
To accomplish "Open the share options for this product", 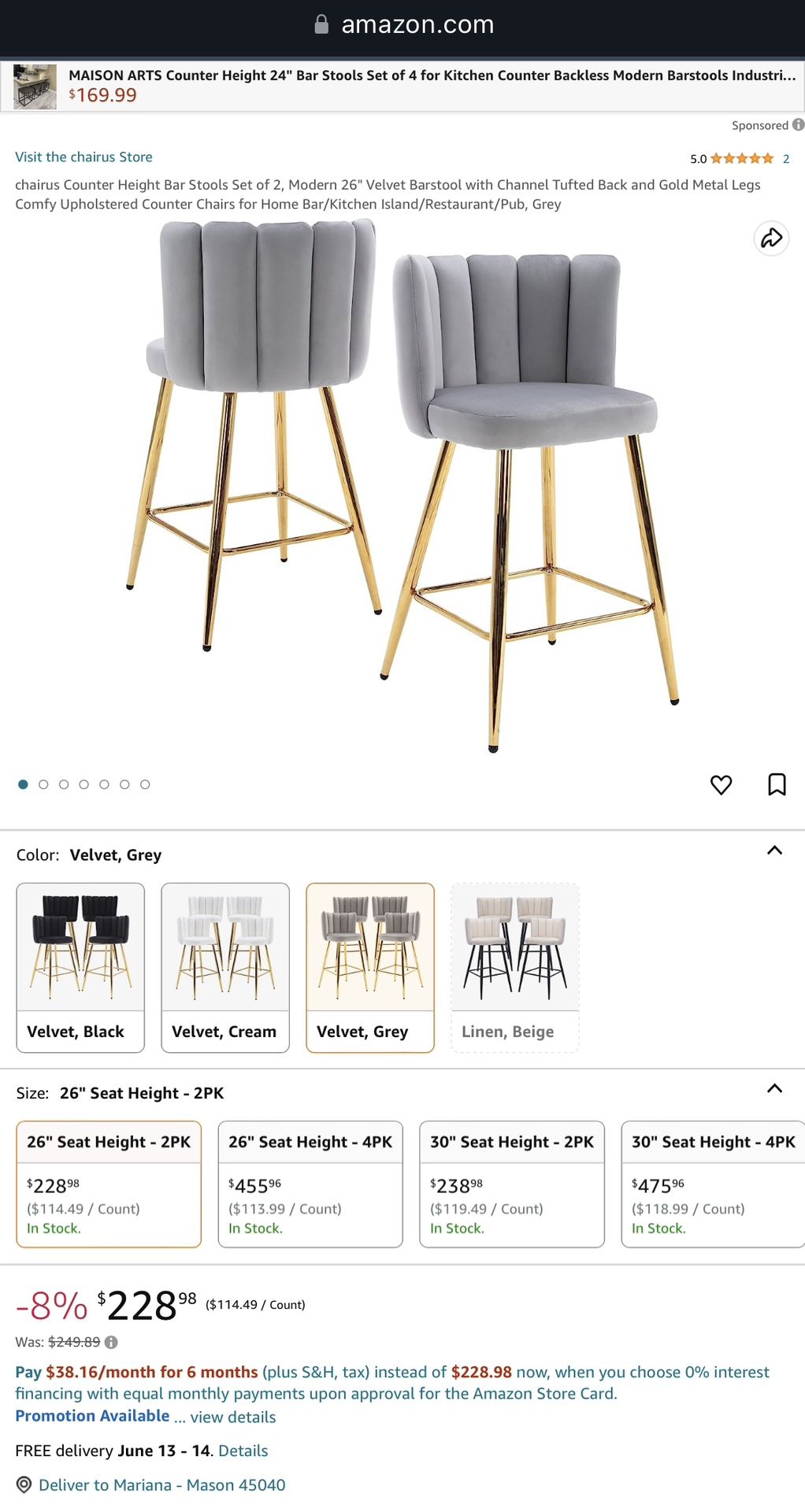I will click(771, 239).
